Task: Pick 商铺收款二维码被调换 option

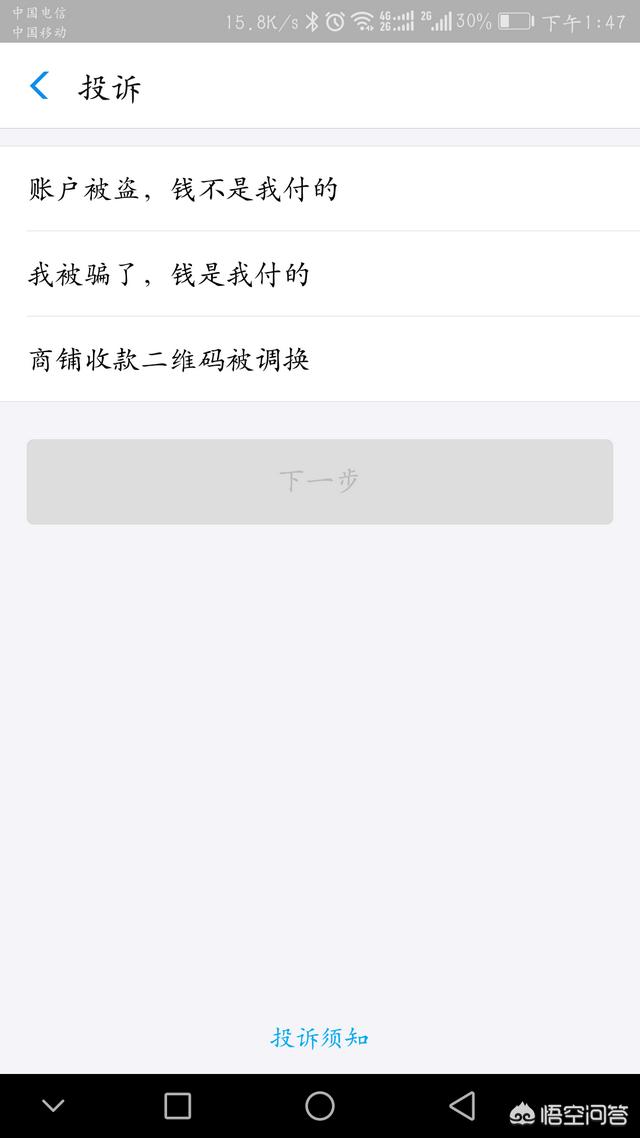Action: (x=320, y=359)
